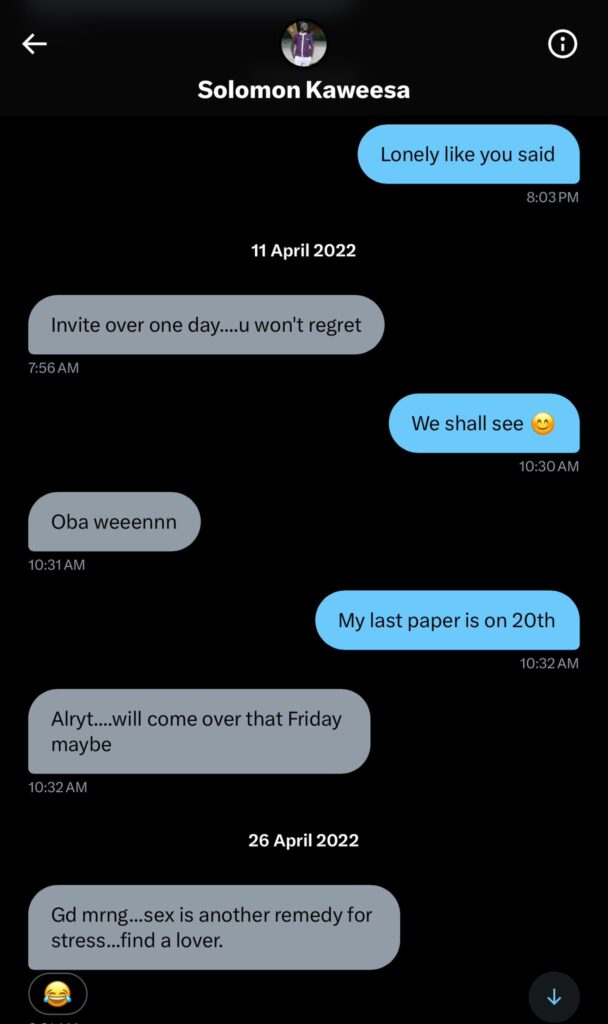Viewport: 608px width, 1024px height.
Task: Open conversation info
Action: (x=563, y=44)
